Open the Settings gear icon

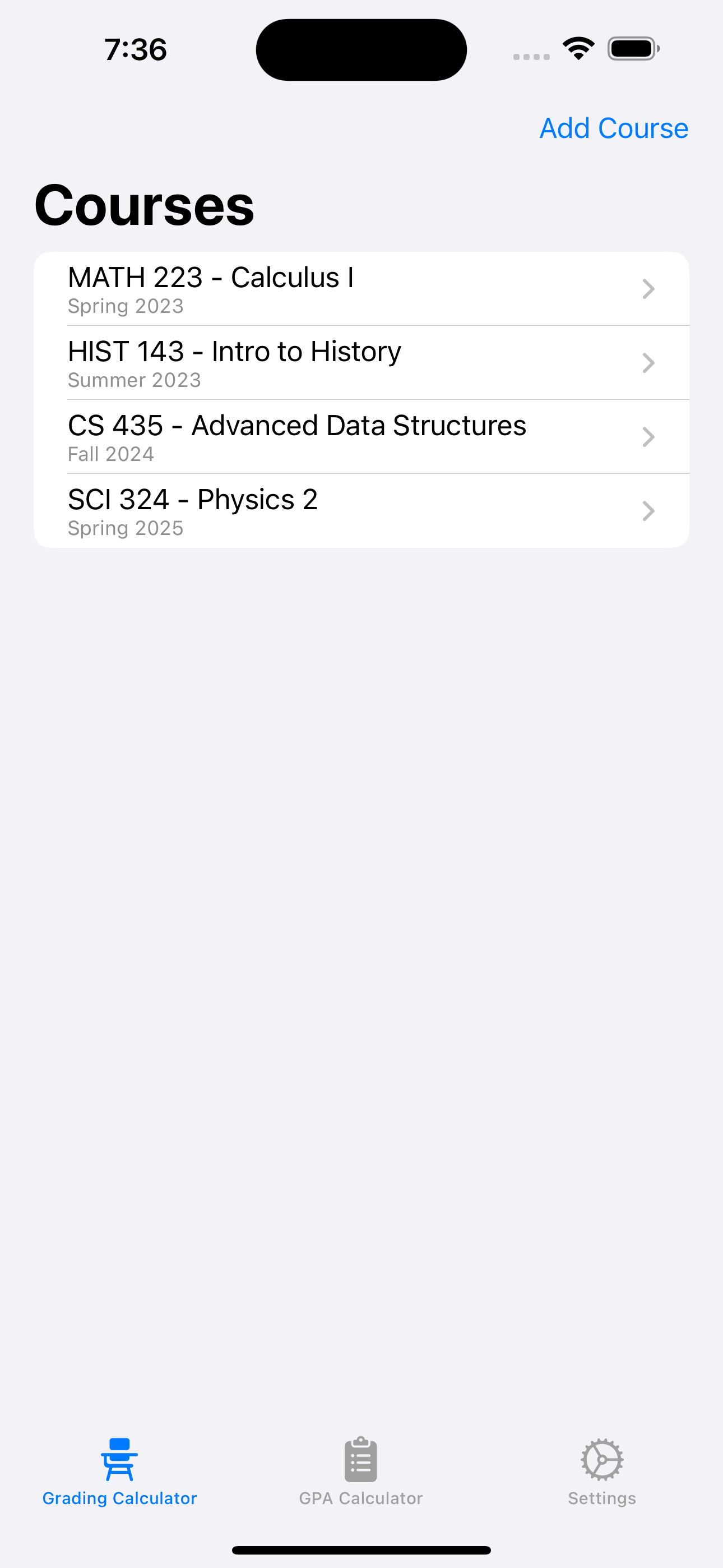[x=601, y=1458]
